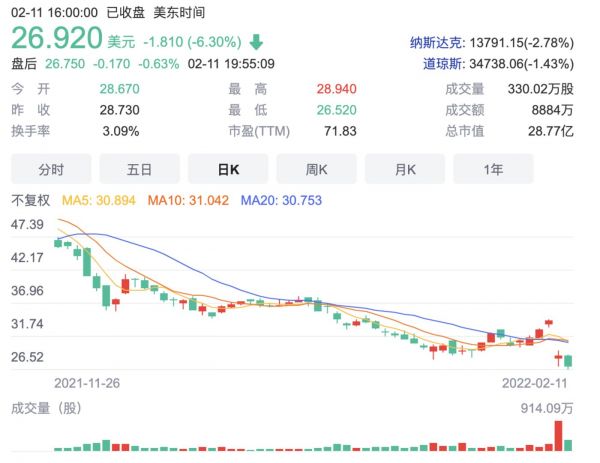Open the 月K chart tab

(x=405, y=169)
